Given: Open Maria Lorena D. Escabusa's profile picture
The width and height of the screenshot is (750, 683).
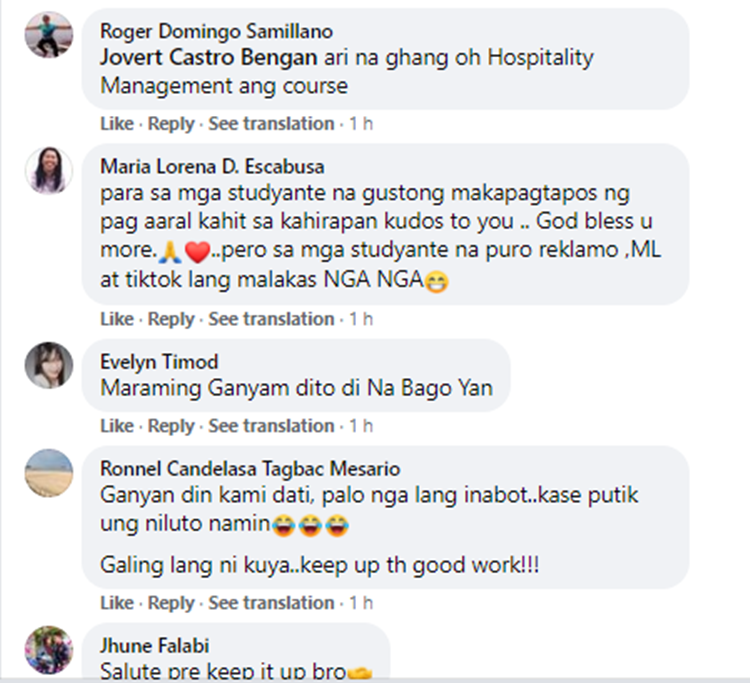Looking at the screenshot, I should tap(49, 170).
